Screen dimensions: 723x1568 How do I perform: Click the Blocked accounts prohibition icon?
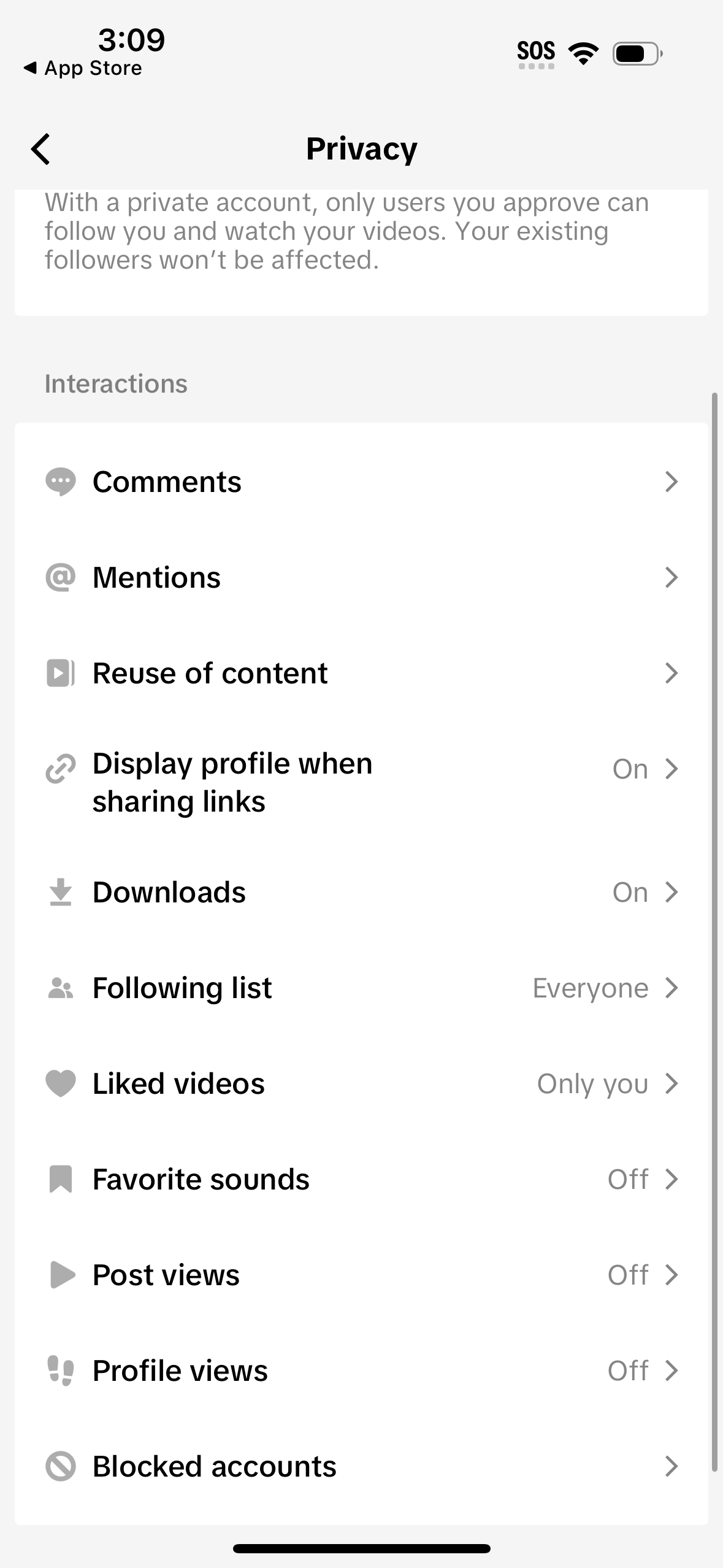60,1466
